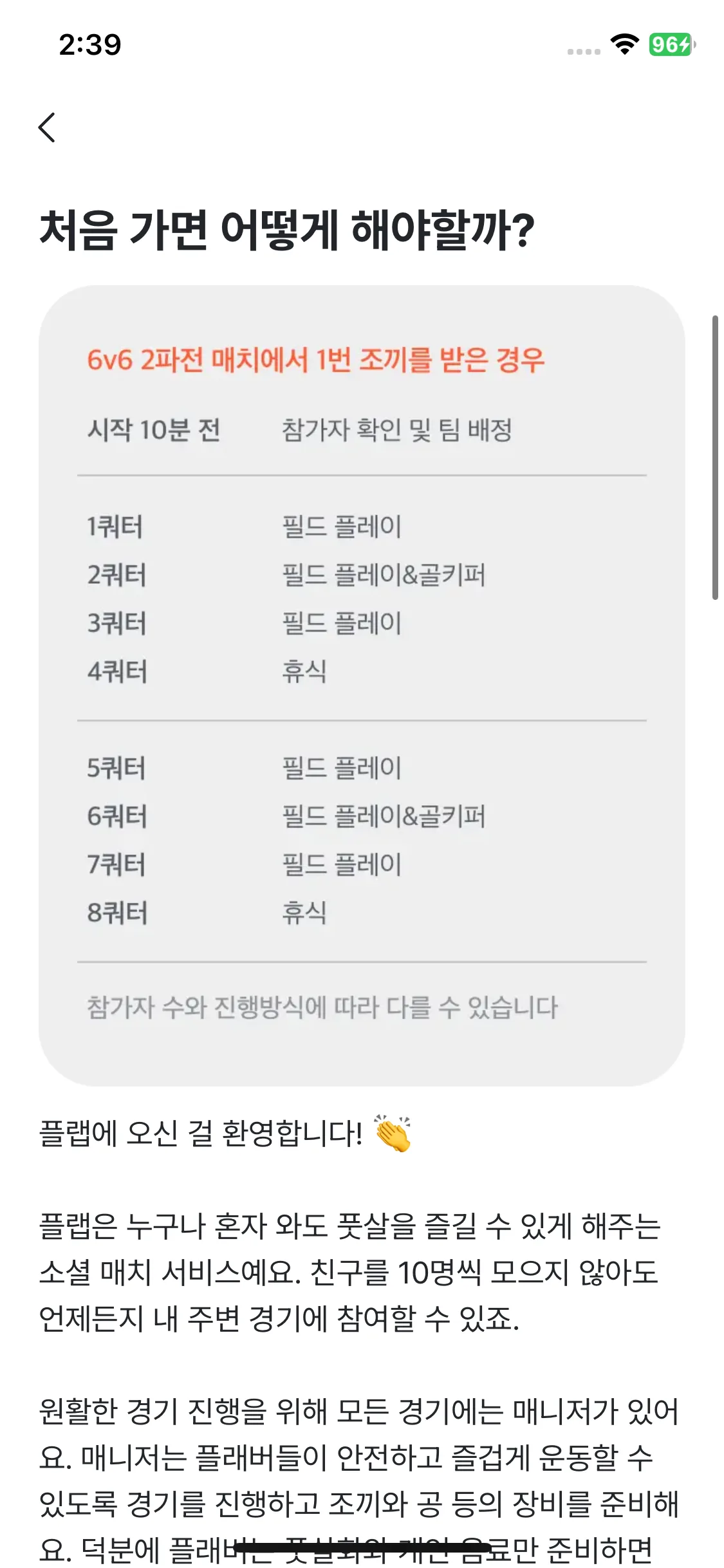Go back using the top-left arrow

pos(47,127)
